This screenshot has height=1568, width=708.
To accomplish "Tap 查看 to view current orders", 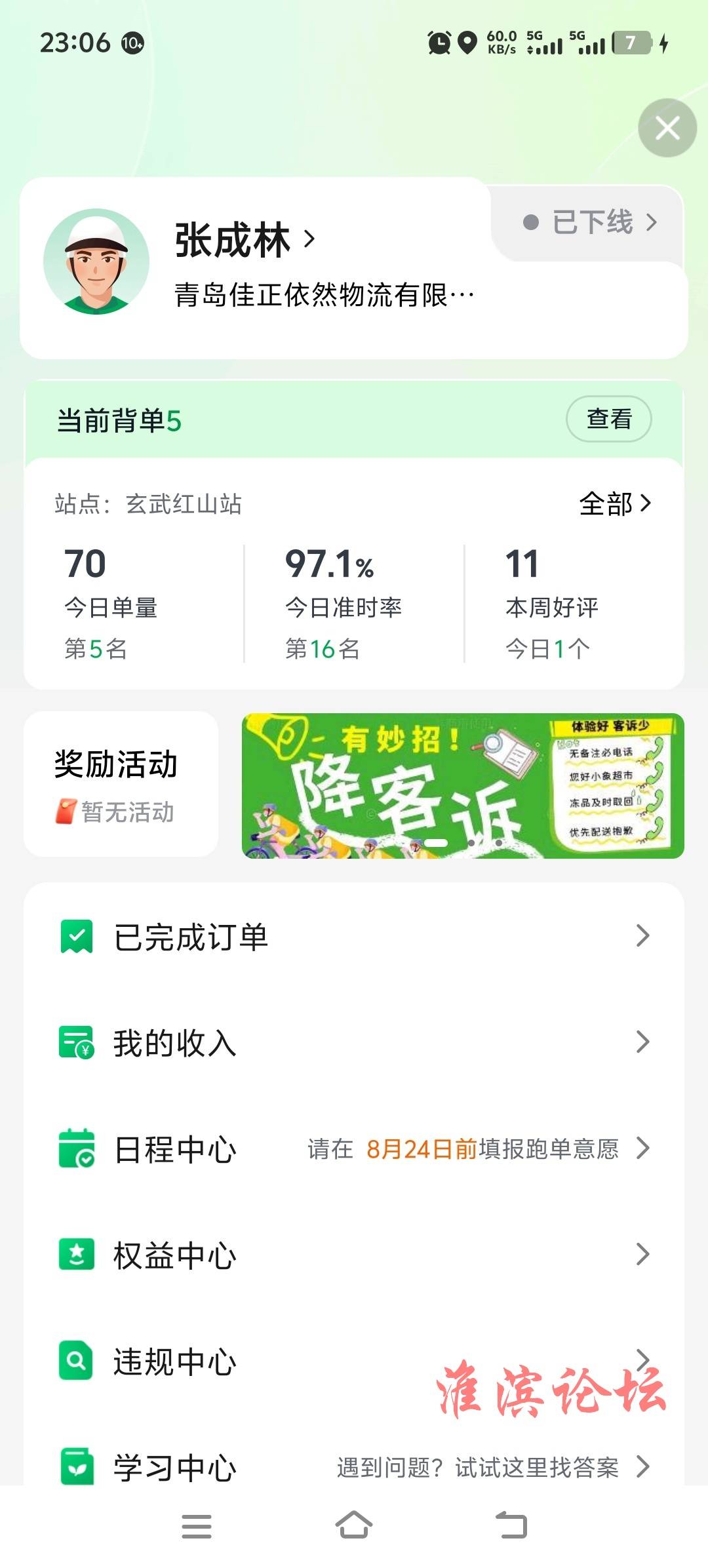I will [x=608, y=419].
